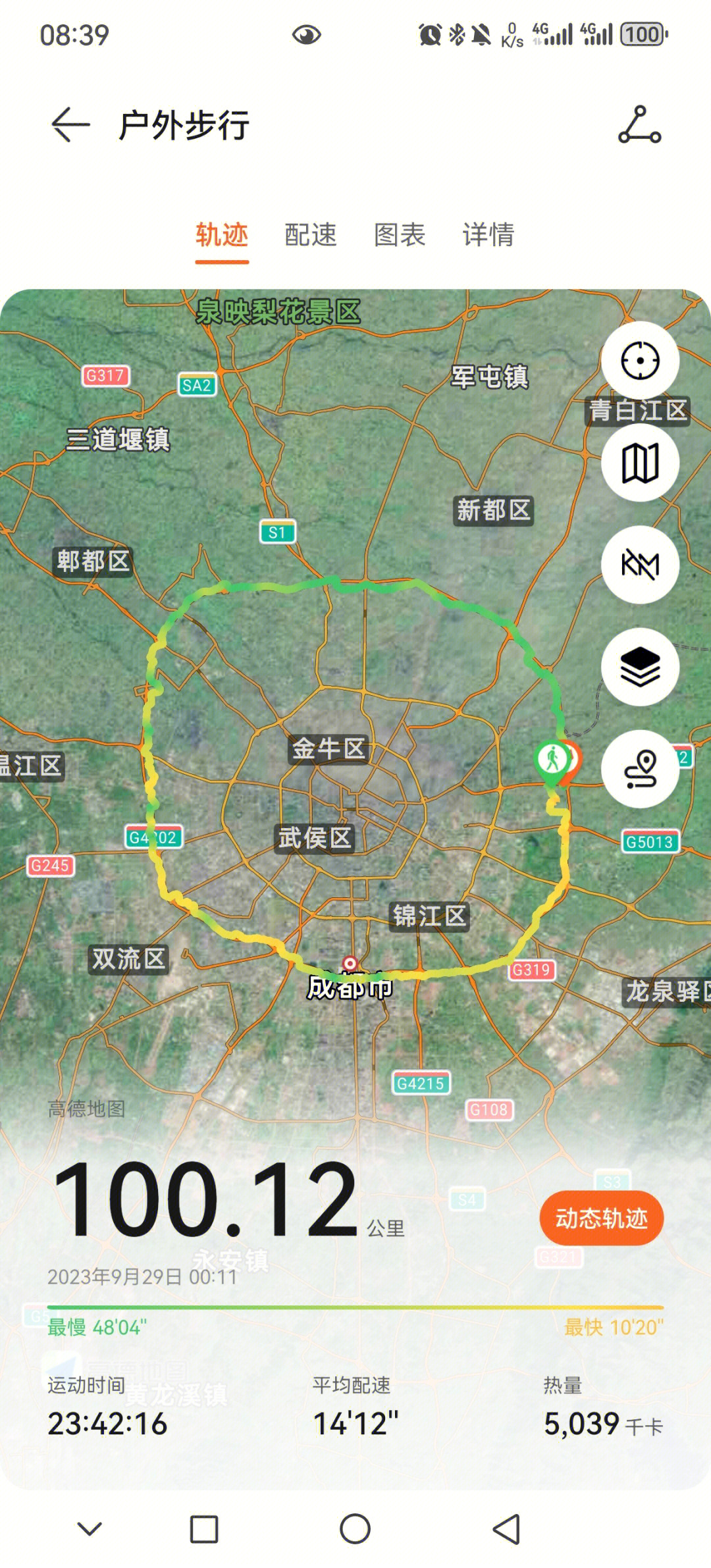Toggle the KM markers button
Viewport: 711px width, 1568px height.
[640, 565]
